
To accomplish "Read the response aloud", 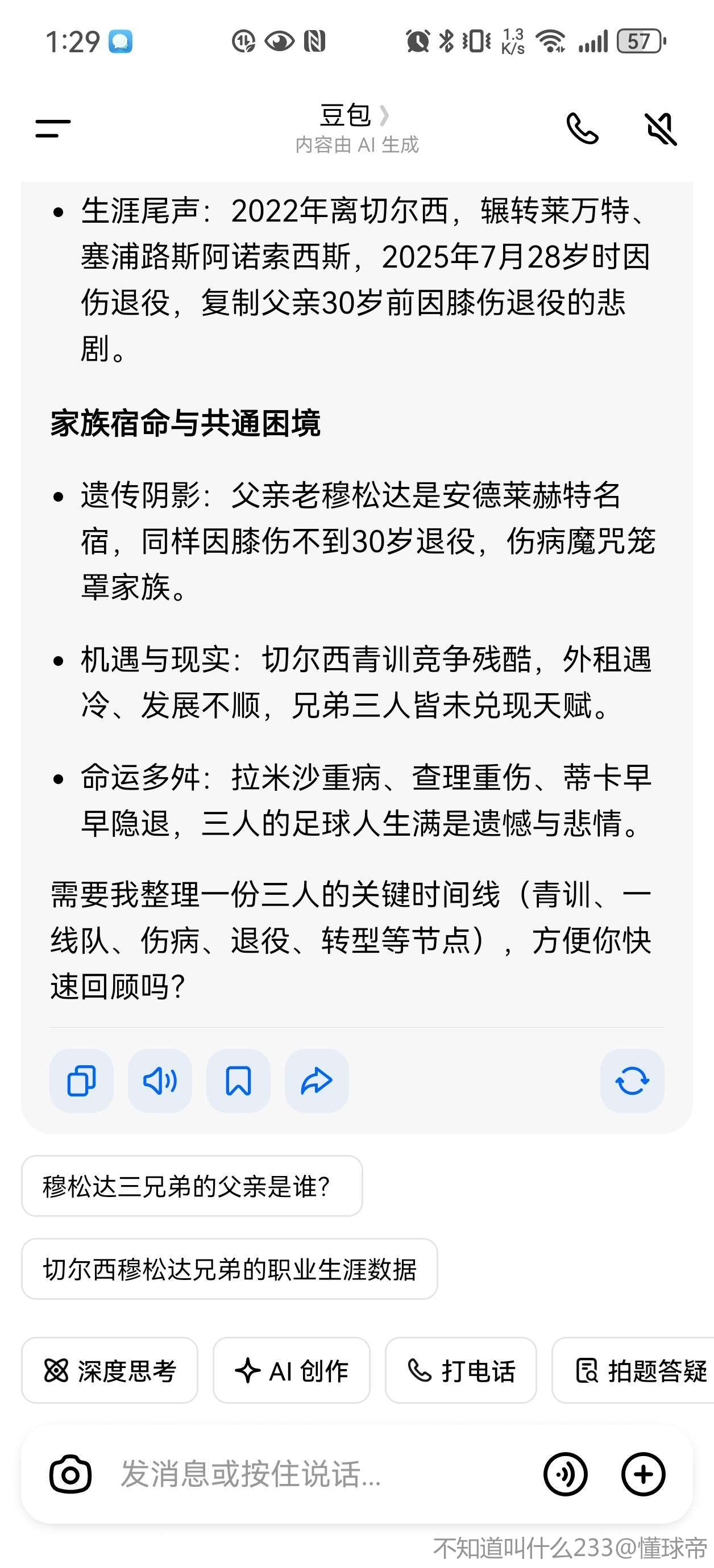I will 160,1081.
